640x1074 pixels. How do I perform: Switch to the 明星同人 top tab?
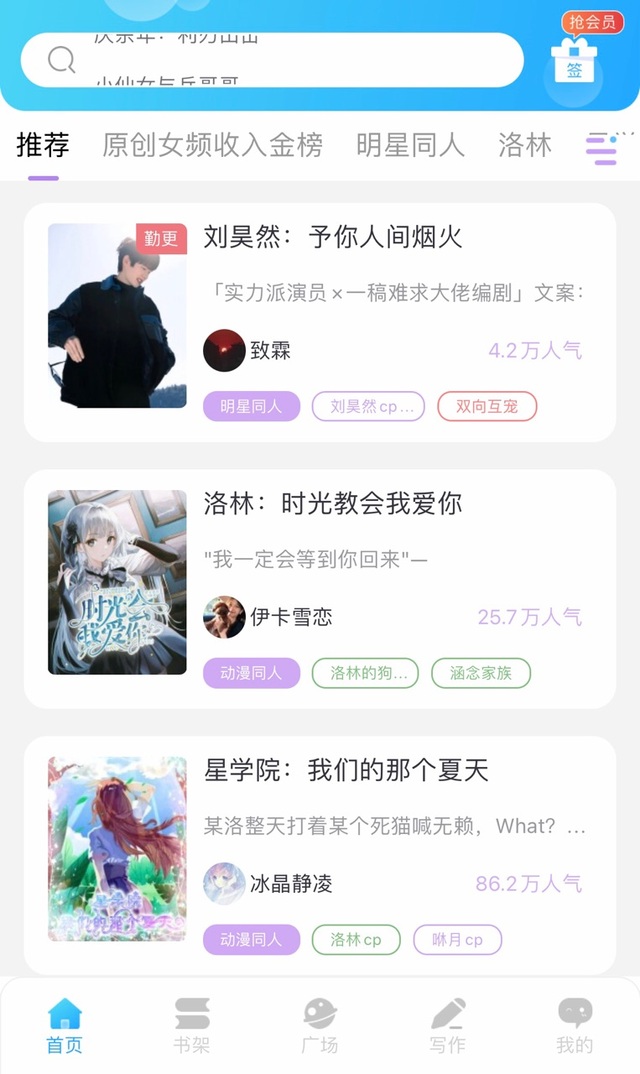[x=410, y=145]
